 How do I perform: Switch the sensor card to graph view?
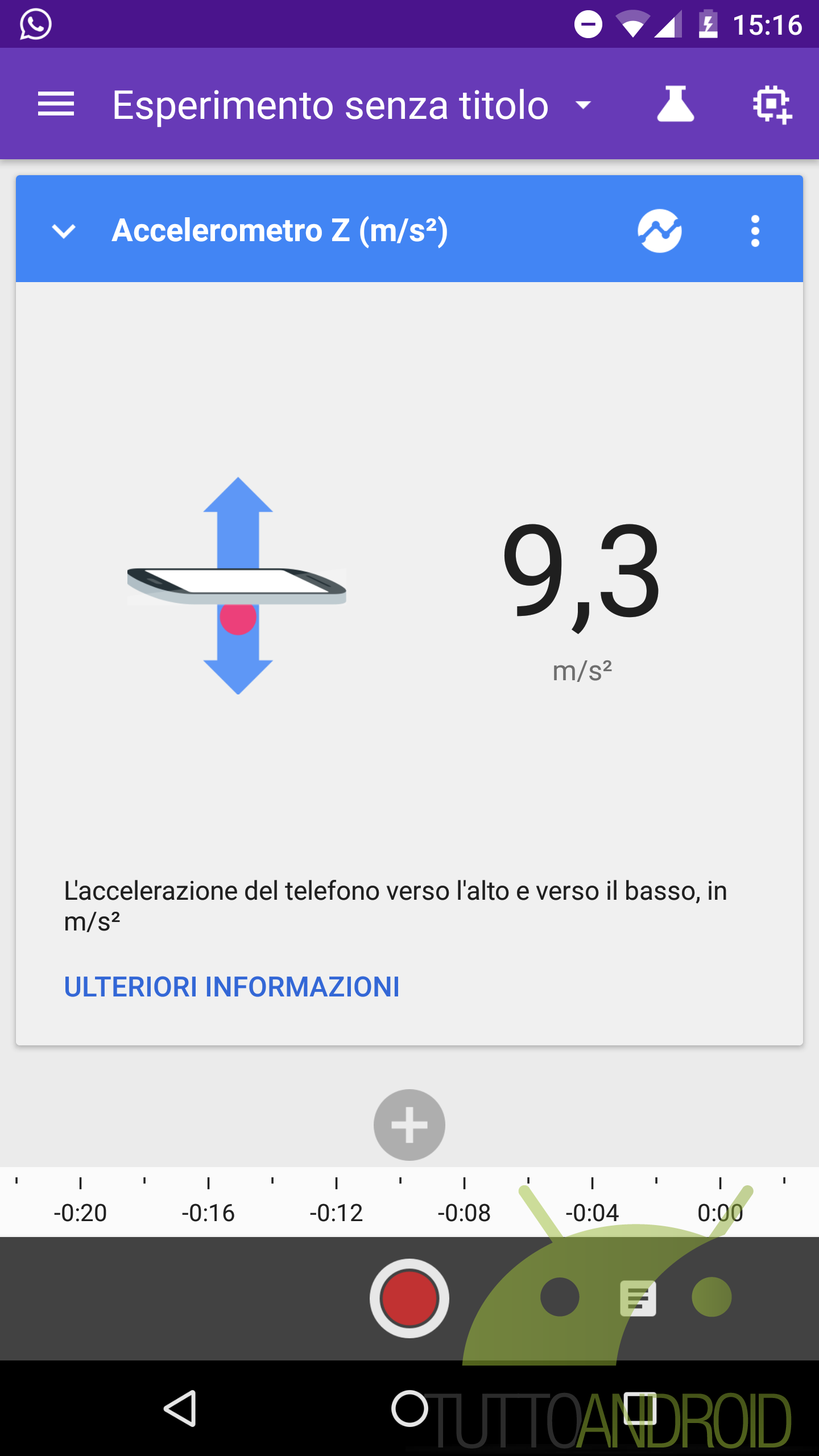(x=660, y=231)
